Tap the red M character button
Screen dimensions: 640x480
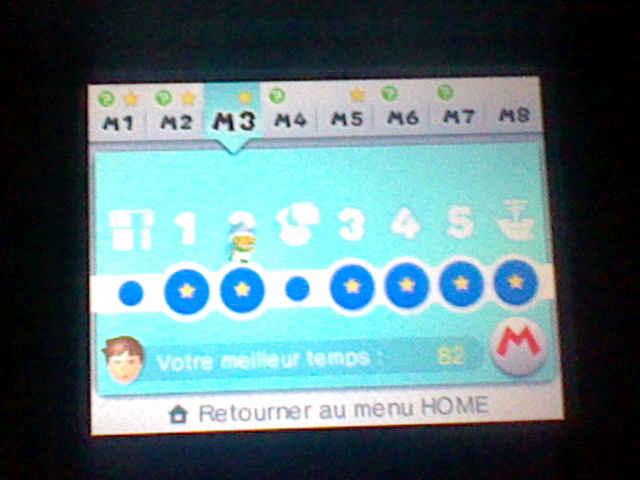click(x=518, y=346)
